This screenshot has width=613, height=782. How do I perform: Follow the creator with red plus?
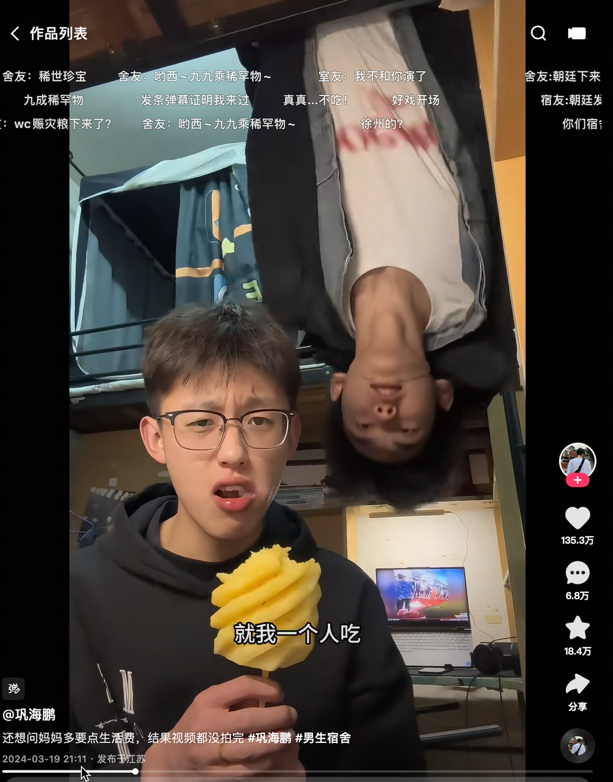[x=577, y=481]
